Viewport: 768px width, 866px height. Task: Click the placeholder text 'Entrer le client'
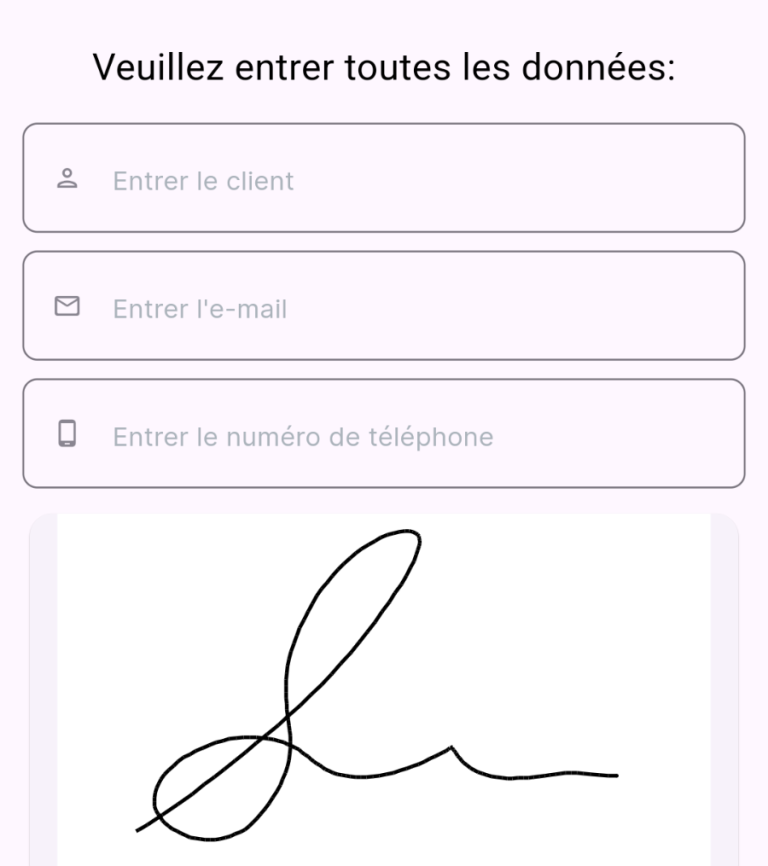click(202, 180)
